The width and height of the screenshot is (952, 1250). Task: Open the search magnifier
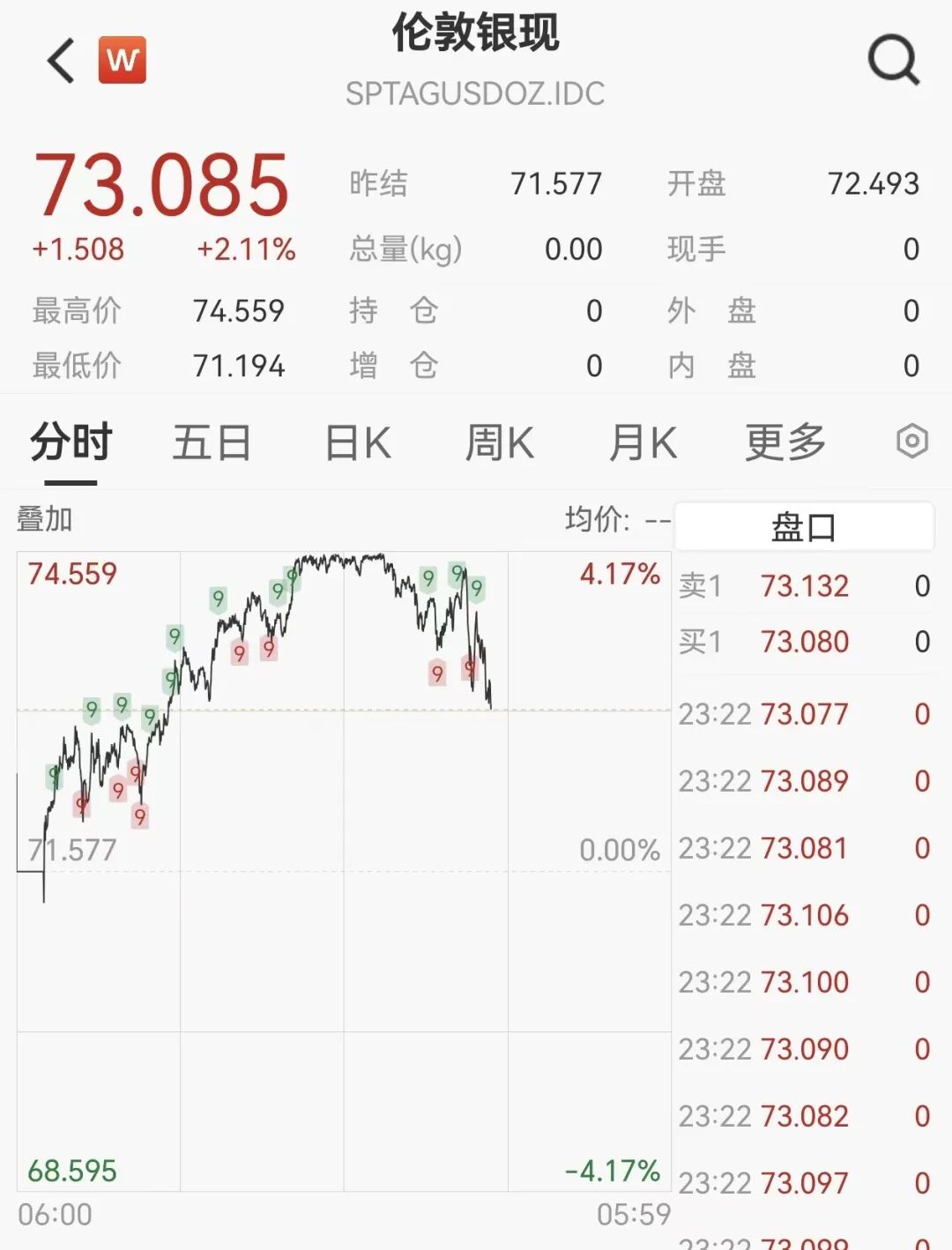pos(893,61)
